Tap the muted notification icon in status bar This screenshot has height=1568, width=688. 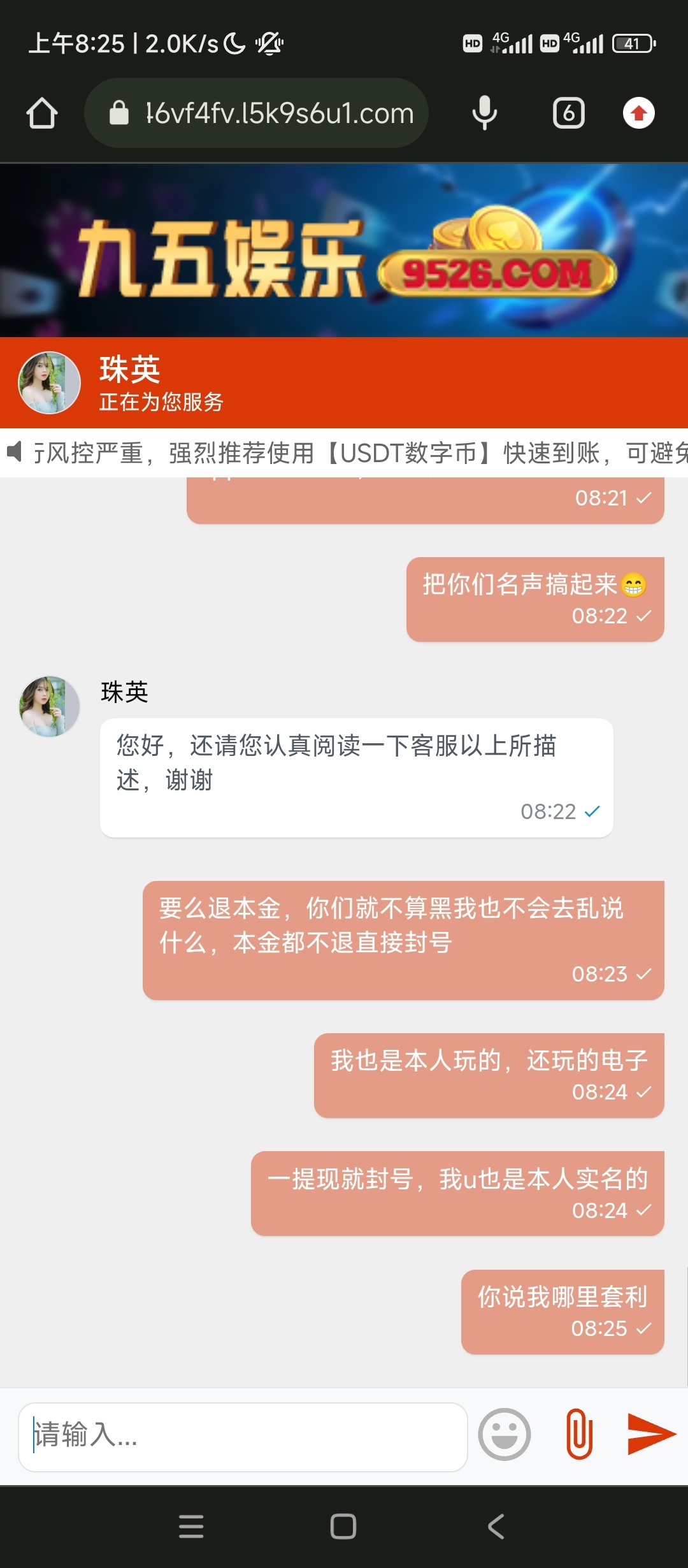tap(268, 43)
